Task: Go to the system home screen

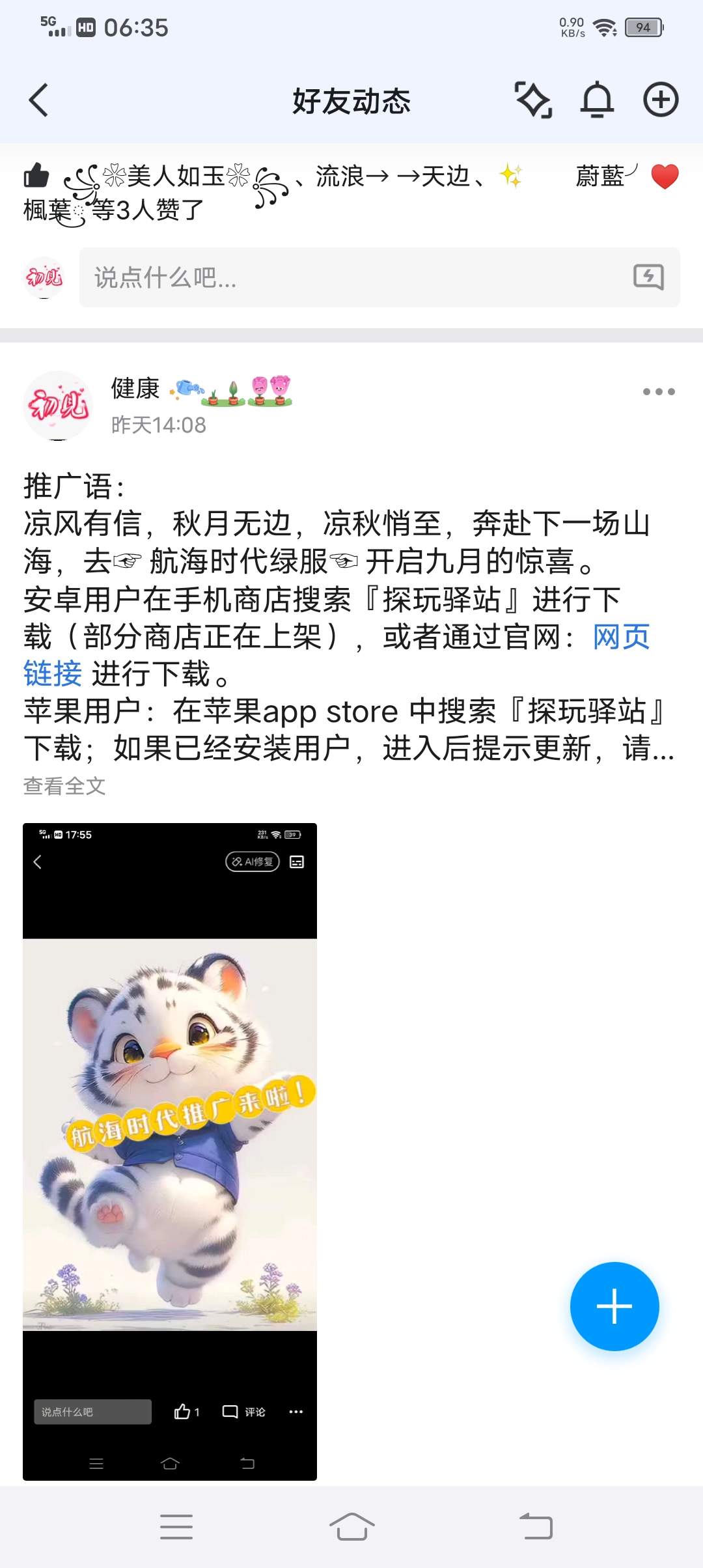Action: (x=351, y=1526)
